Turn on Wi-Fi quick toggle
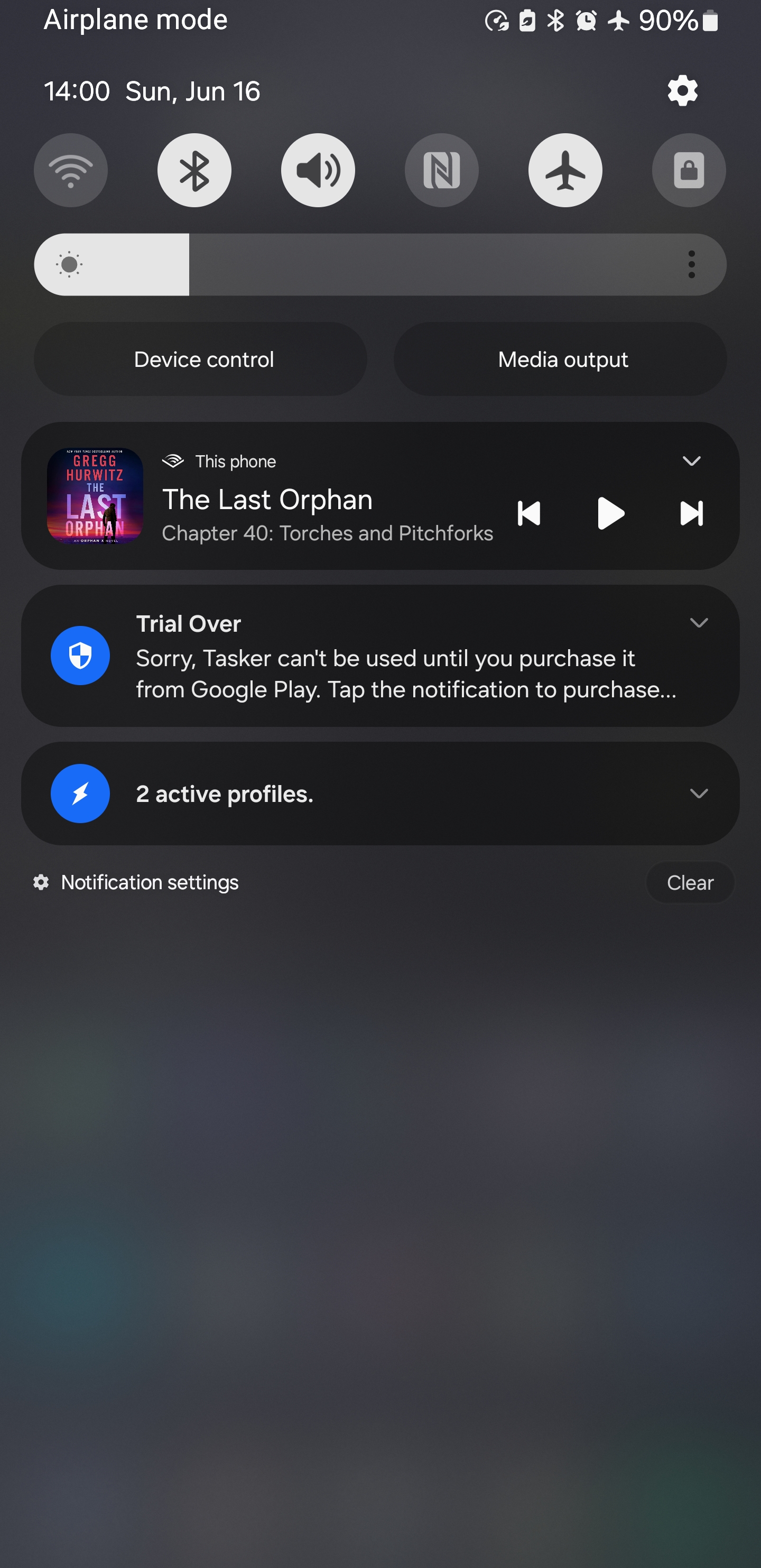The image size is (761, 1568). click(x=71, y=170)
